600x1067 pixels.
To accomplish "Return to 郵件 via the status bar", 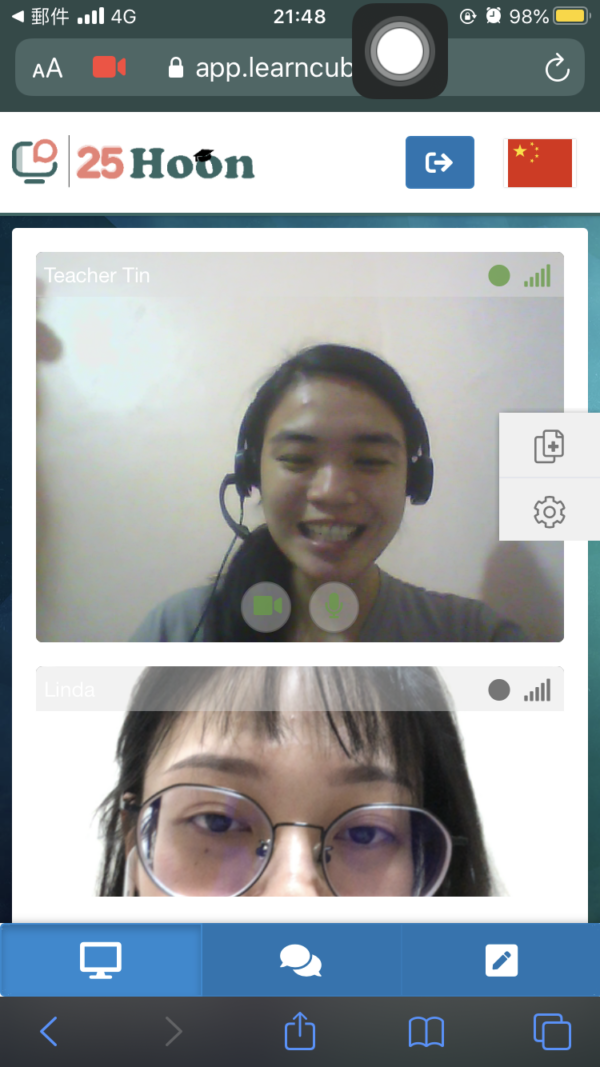I will 41,16.
